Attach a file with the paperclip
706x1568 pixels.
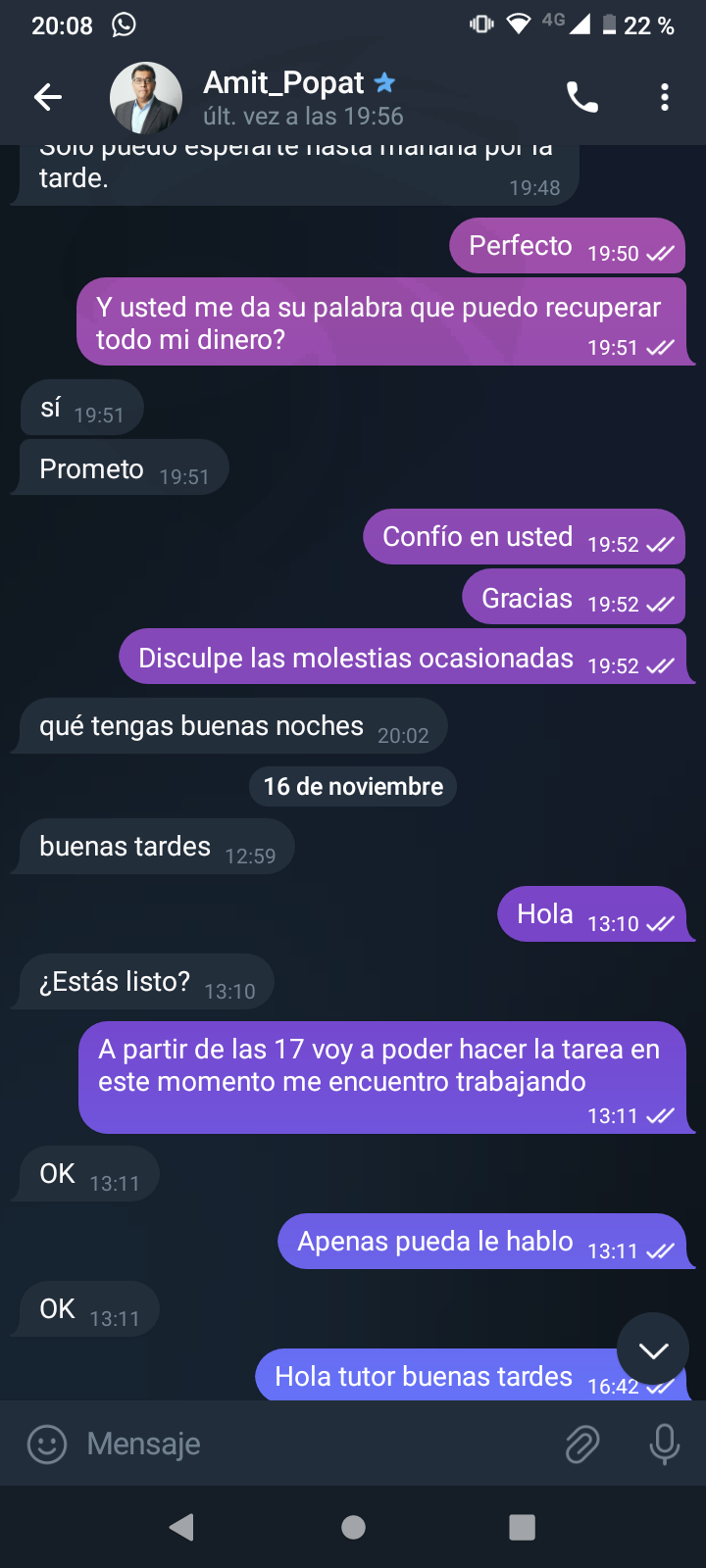click(582, 1444)
